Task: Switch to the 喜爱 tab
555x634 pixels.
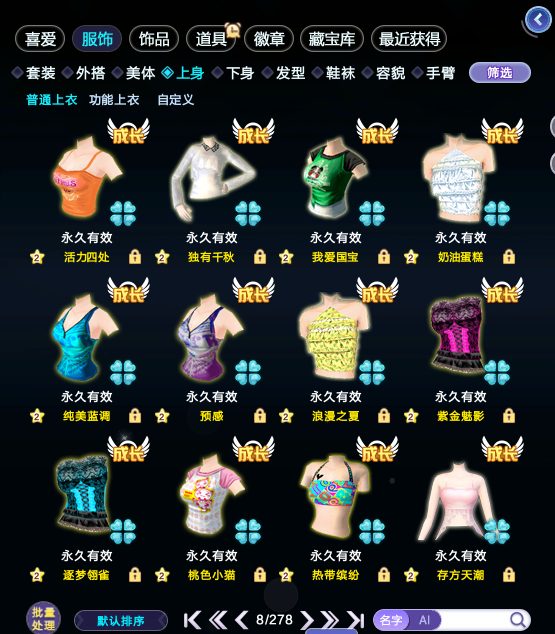Action: (40, 39)
